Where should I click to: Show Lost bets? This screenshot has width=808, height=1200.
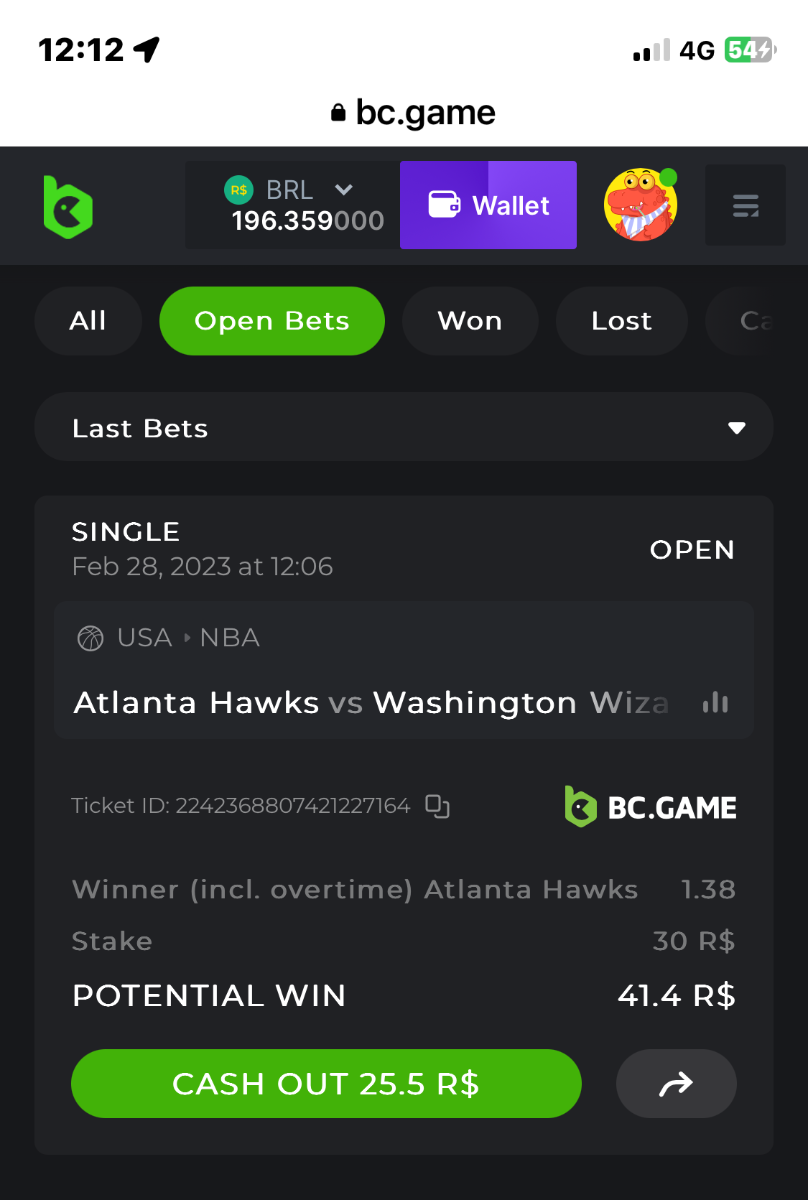(621, 321)
